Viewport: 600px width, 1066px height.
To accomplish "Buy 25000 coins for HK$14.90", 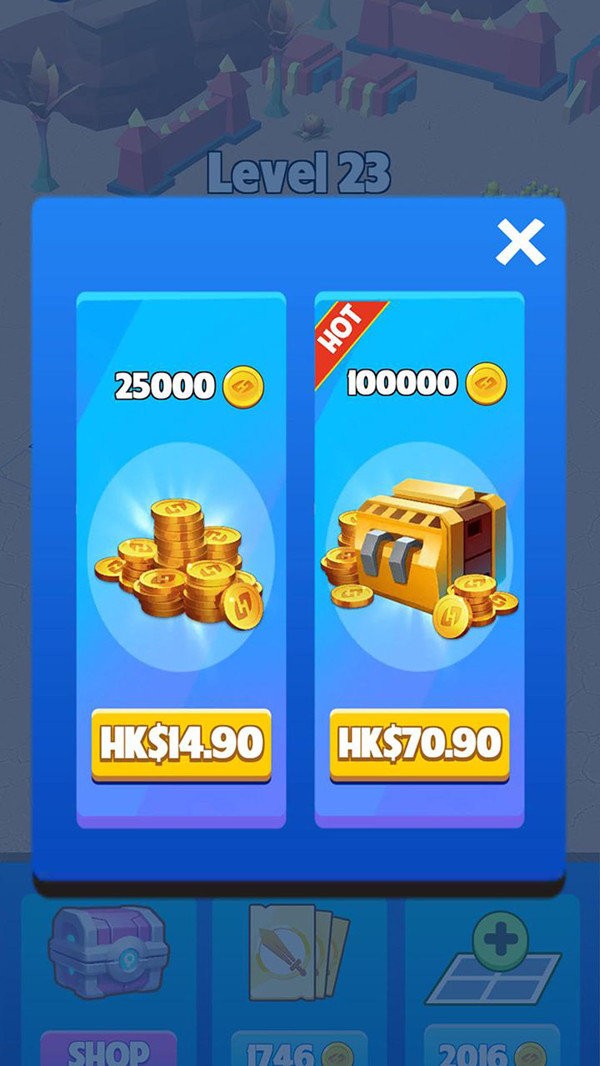I will coord(181,744).
